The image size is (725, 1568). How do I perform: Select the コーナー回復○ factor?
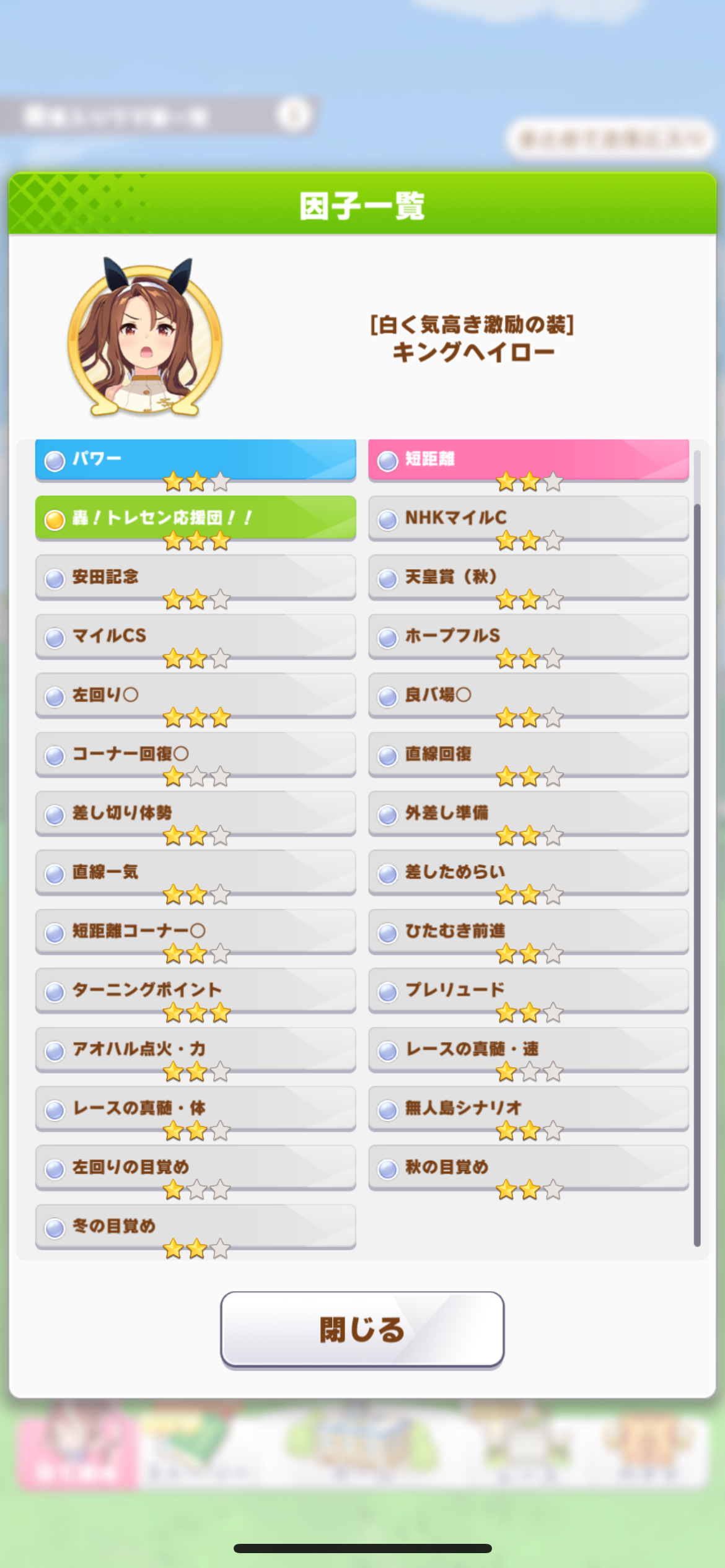tap(195, 754)
